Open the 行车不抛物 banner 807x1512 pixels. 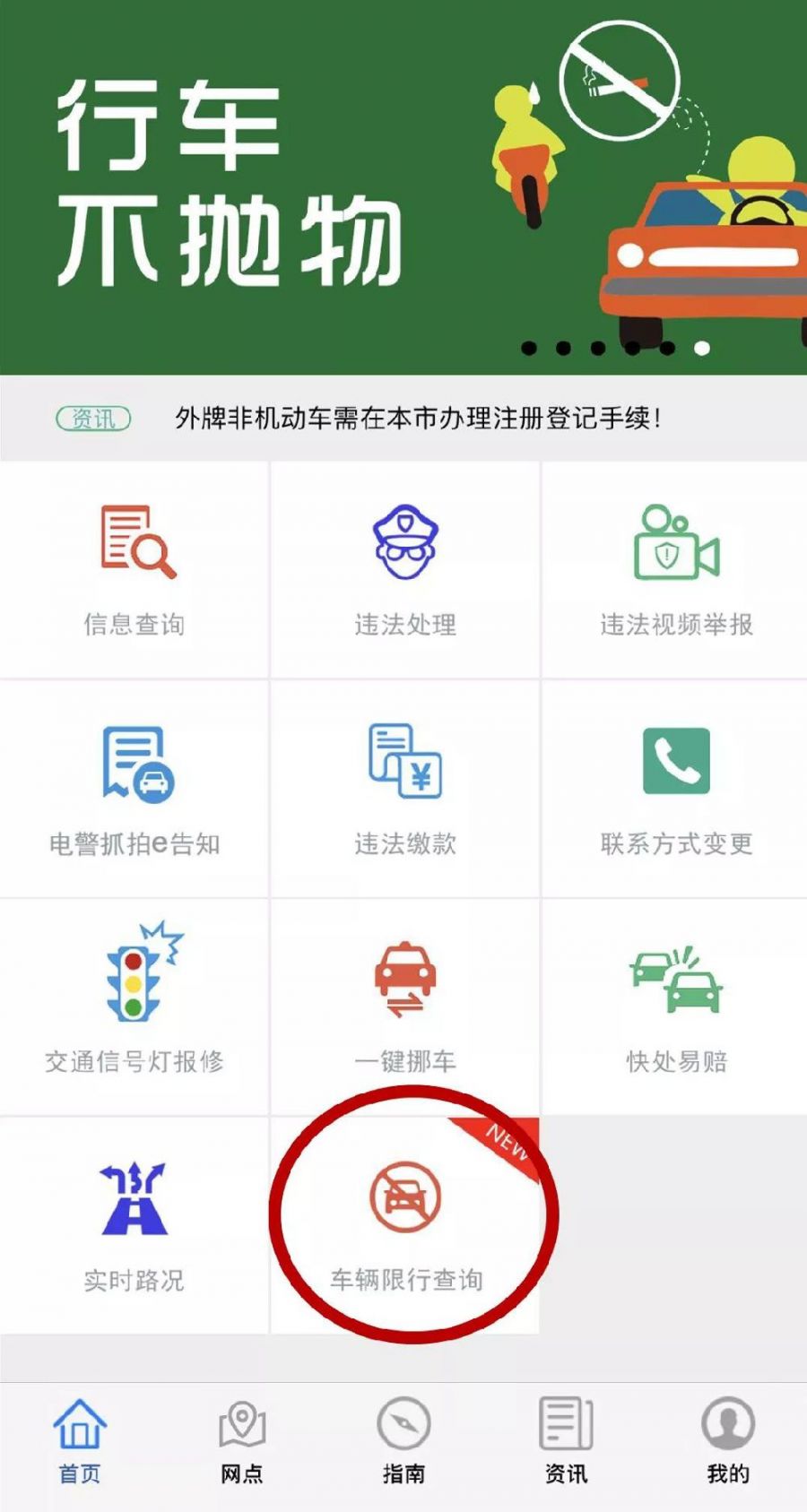403,186
